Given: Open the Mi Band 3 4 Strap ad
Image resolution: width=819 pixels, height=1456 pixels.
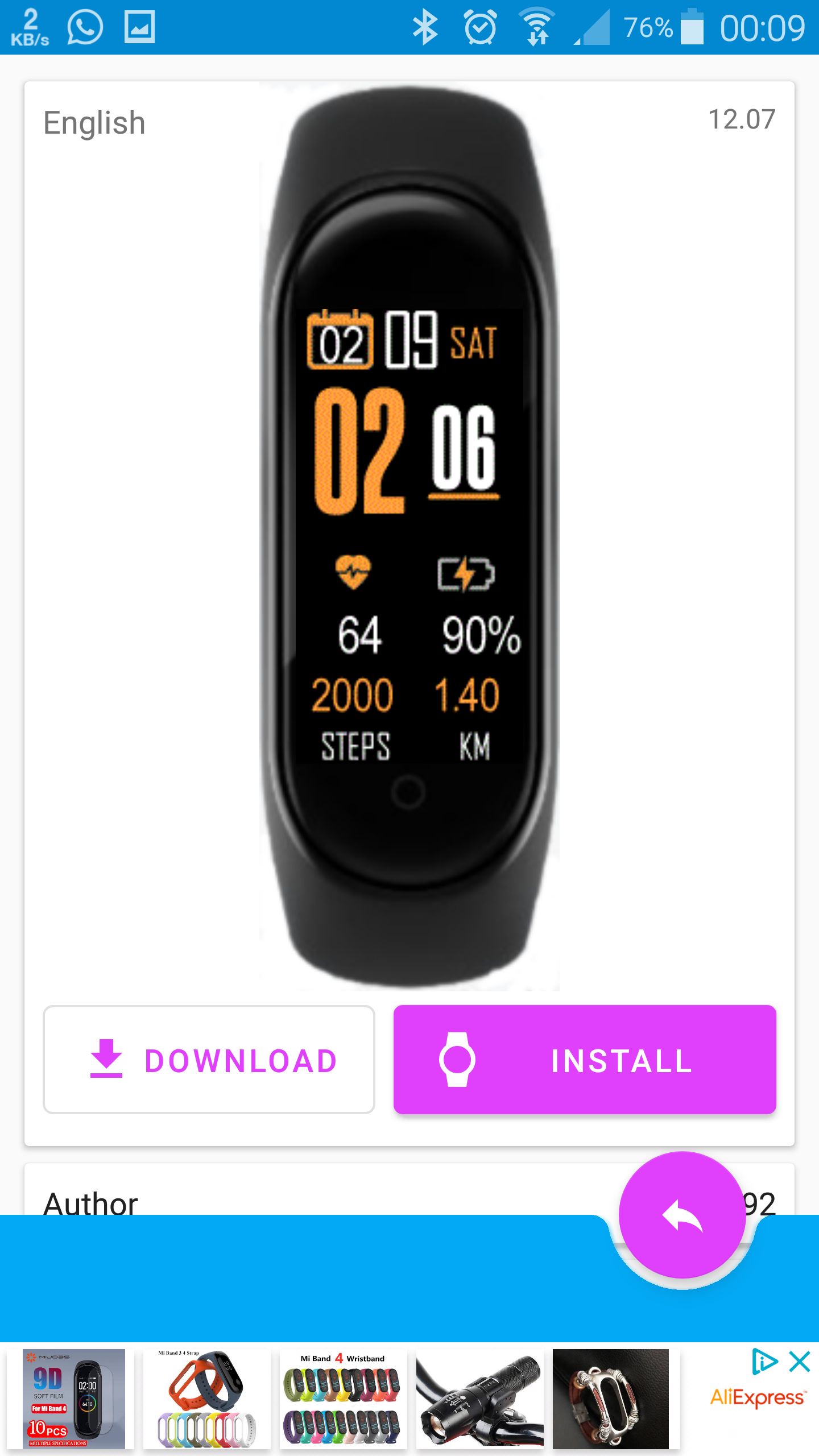Looking at the screenshot, I should point(206,1399).
